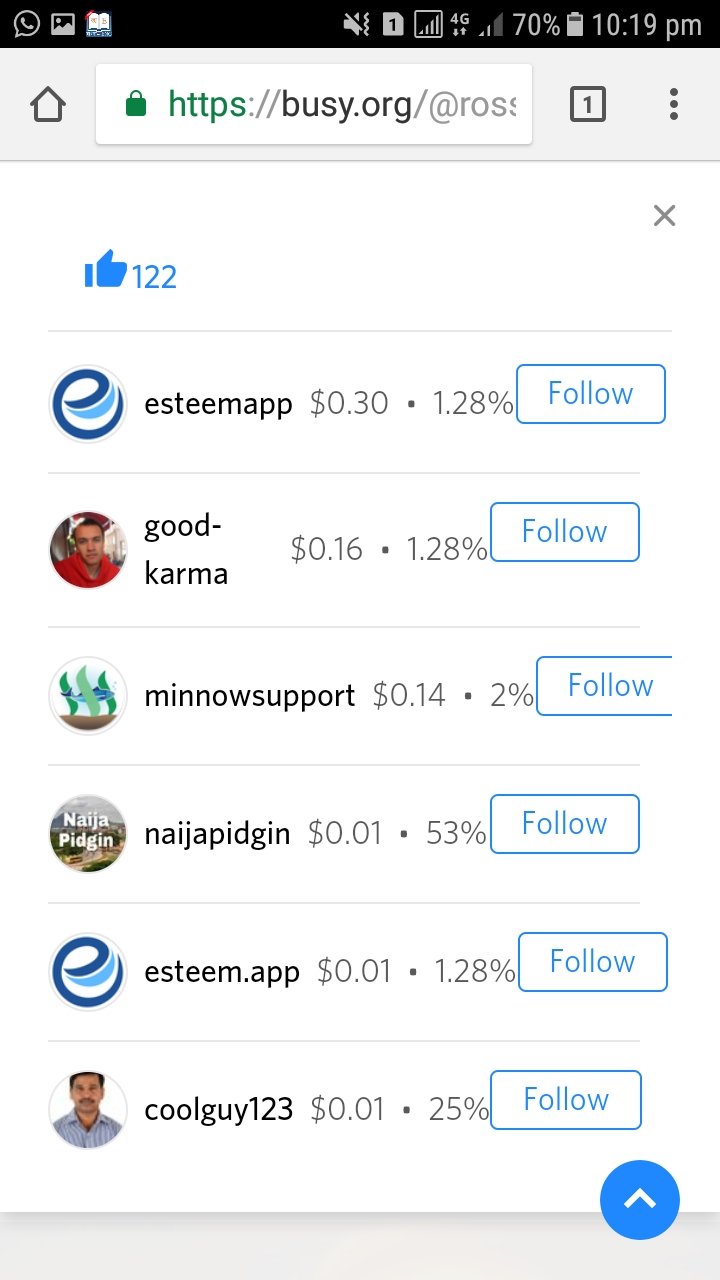Open good-karma's profile
This screenshot has height=1280, width=720.
coord(186,550)
